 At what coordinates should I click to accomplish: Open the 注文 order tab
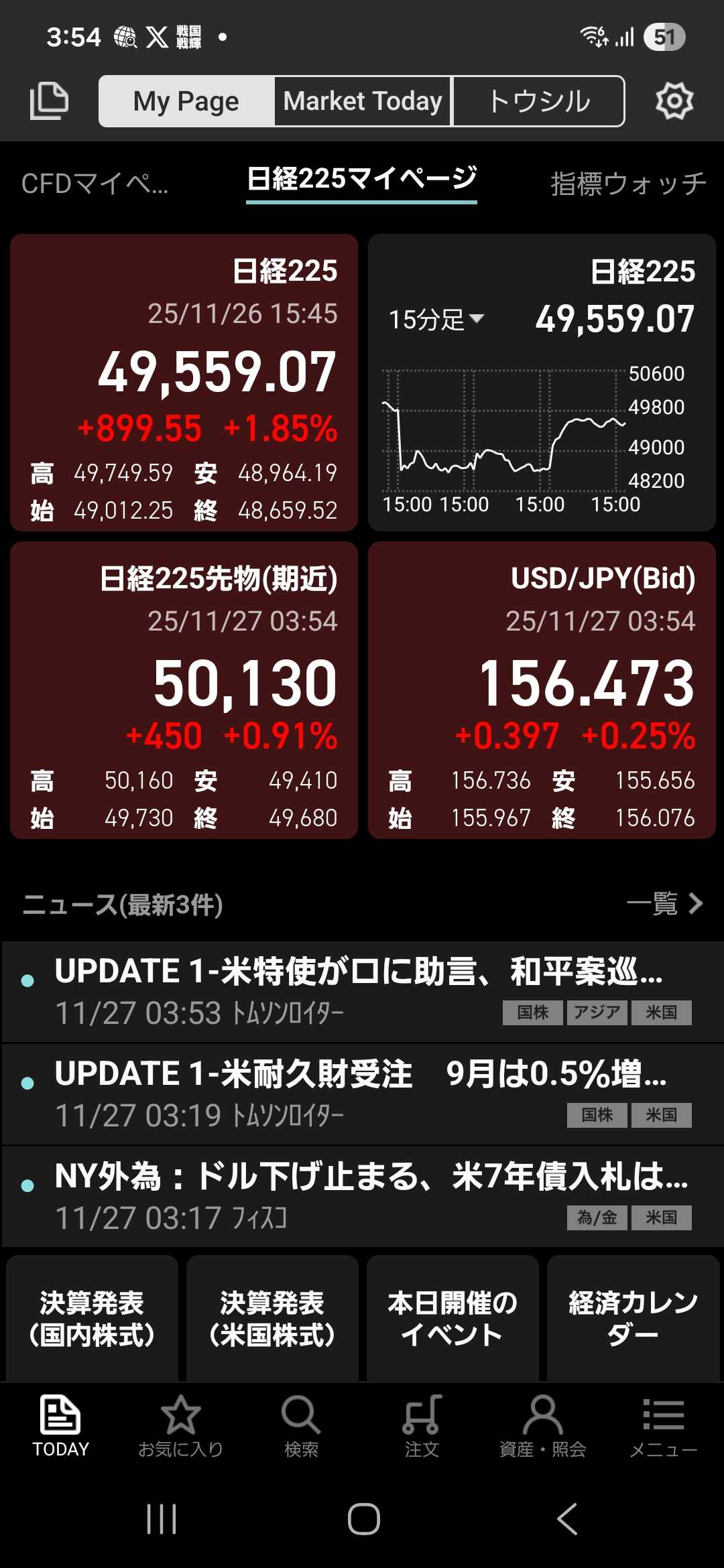(x=422, y=1427)
